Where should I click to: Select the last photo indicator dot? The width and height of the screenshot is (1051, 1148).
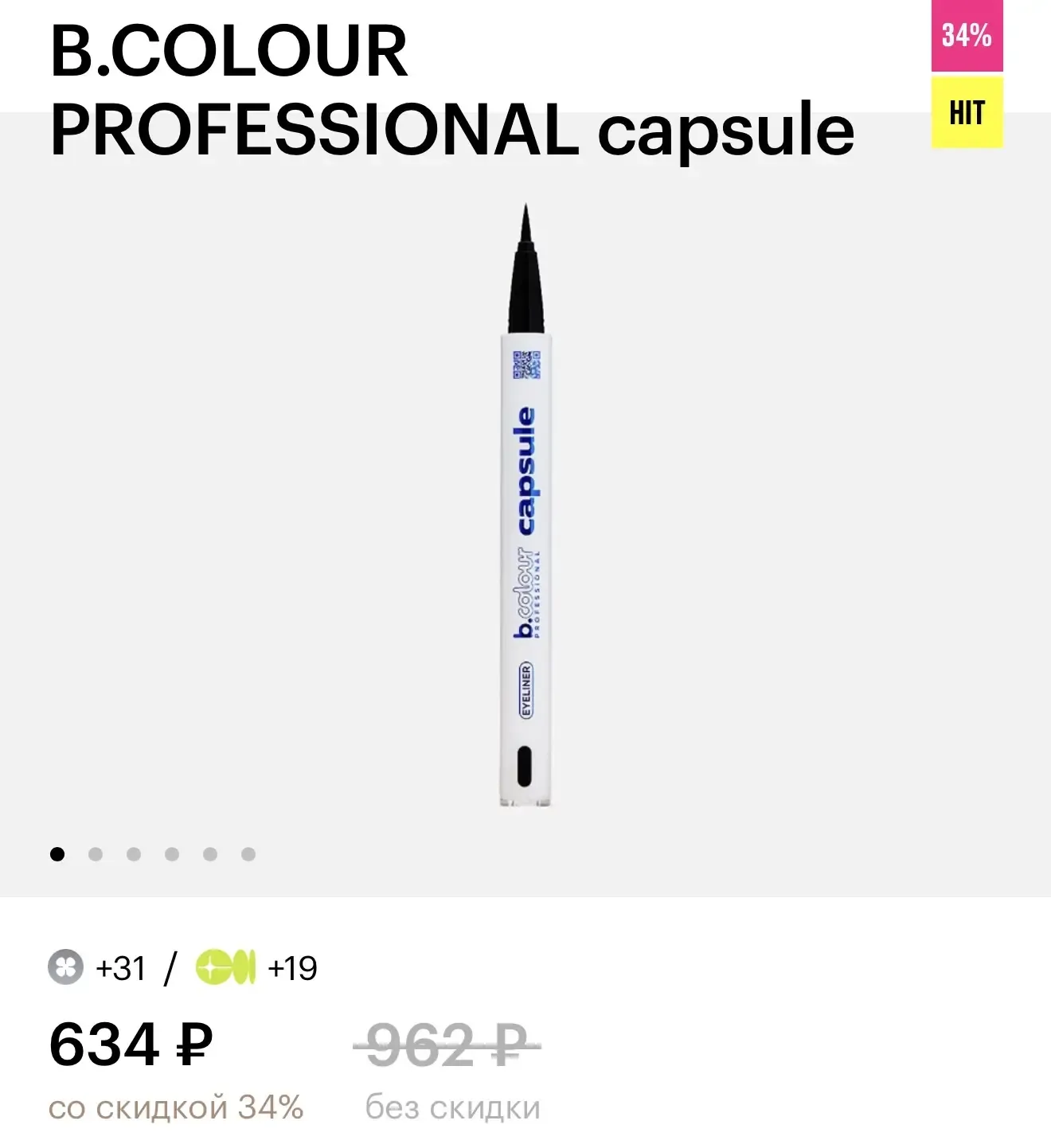(248, 854)
